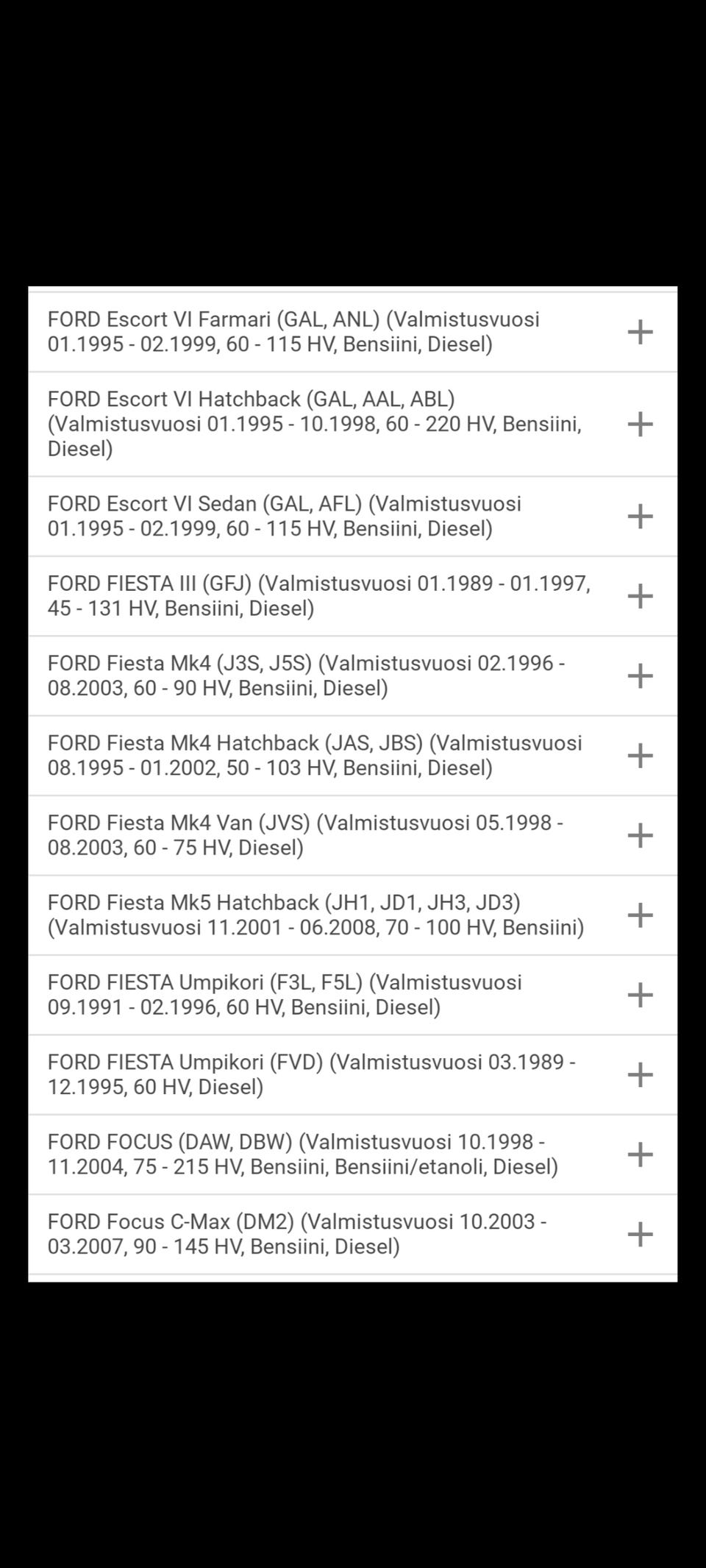Expand FORD FIESTA Umpikori (F3L, F5L) section

pos(640,995)
